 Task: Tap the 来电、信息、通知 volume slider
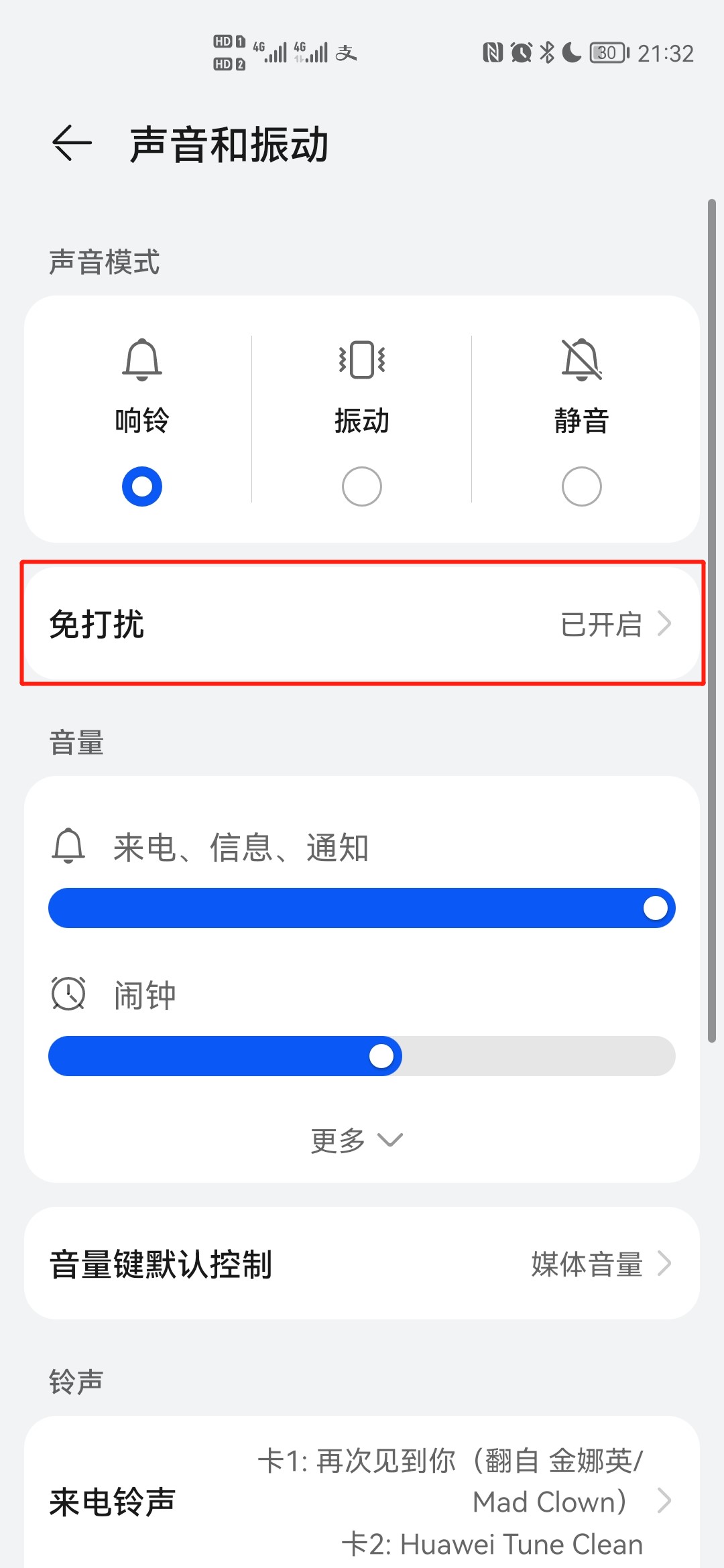[362, 908]
